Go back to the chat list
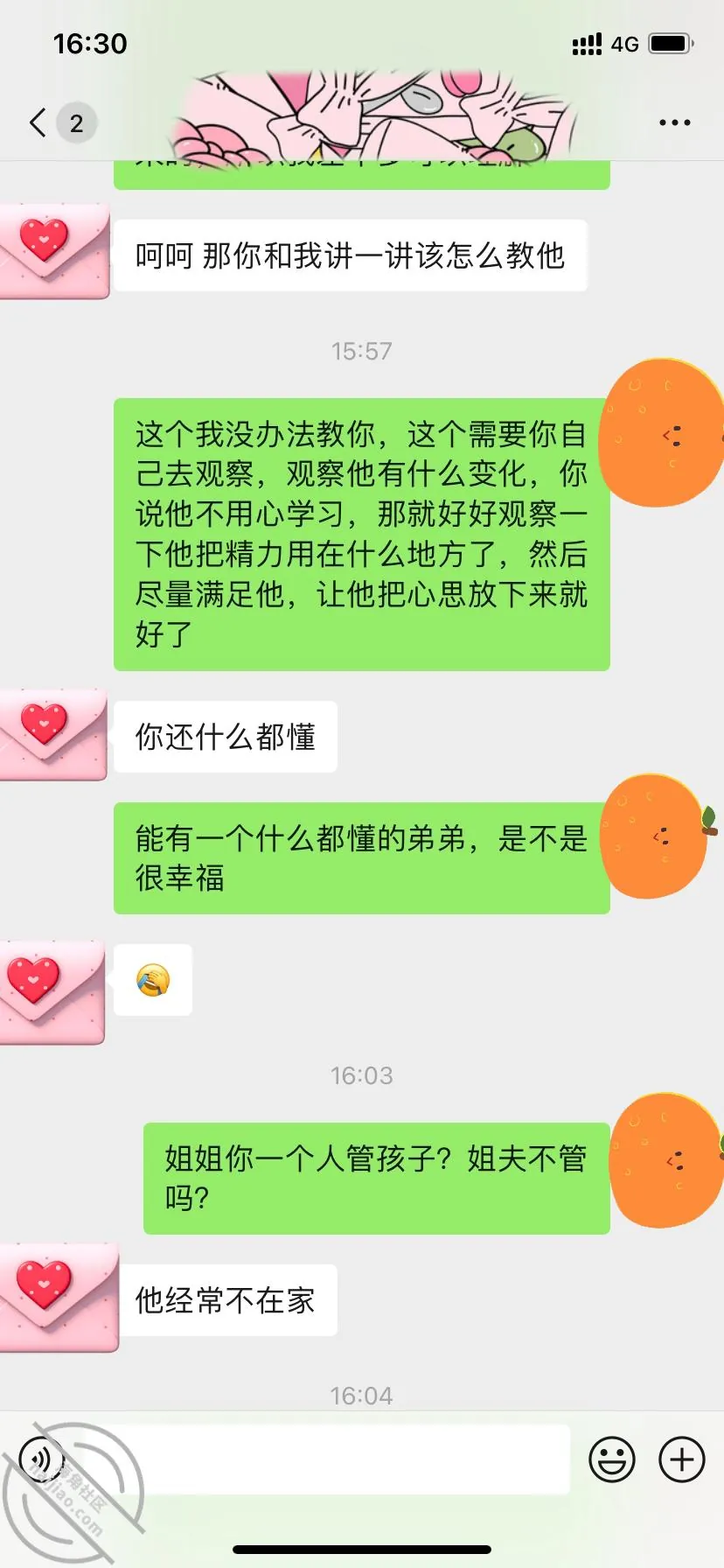 (38, 122)
